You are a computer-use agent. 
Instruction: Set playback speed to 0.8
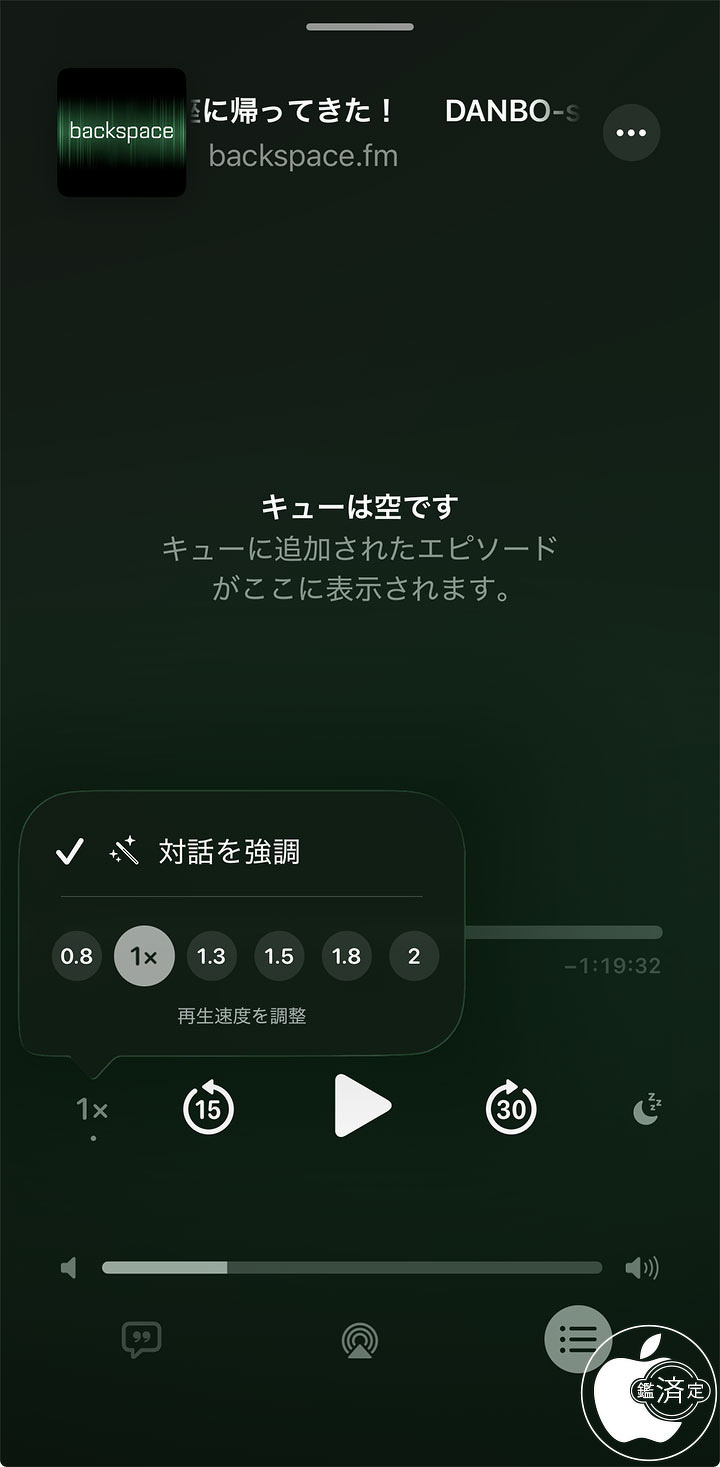point(77,956)
